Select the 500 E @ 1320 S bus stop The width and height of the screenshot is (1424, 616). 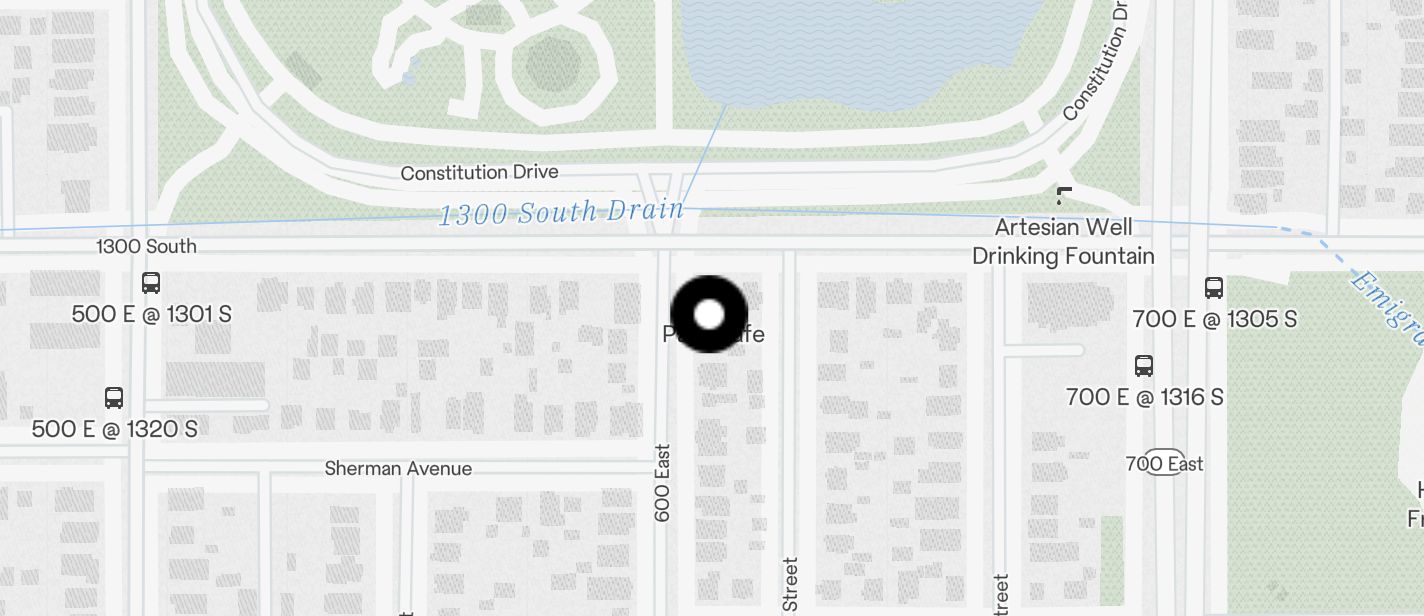(114, 398)
